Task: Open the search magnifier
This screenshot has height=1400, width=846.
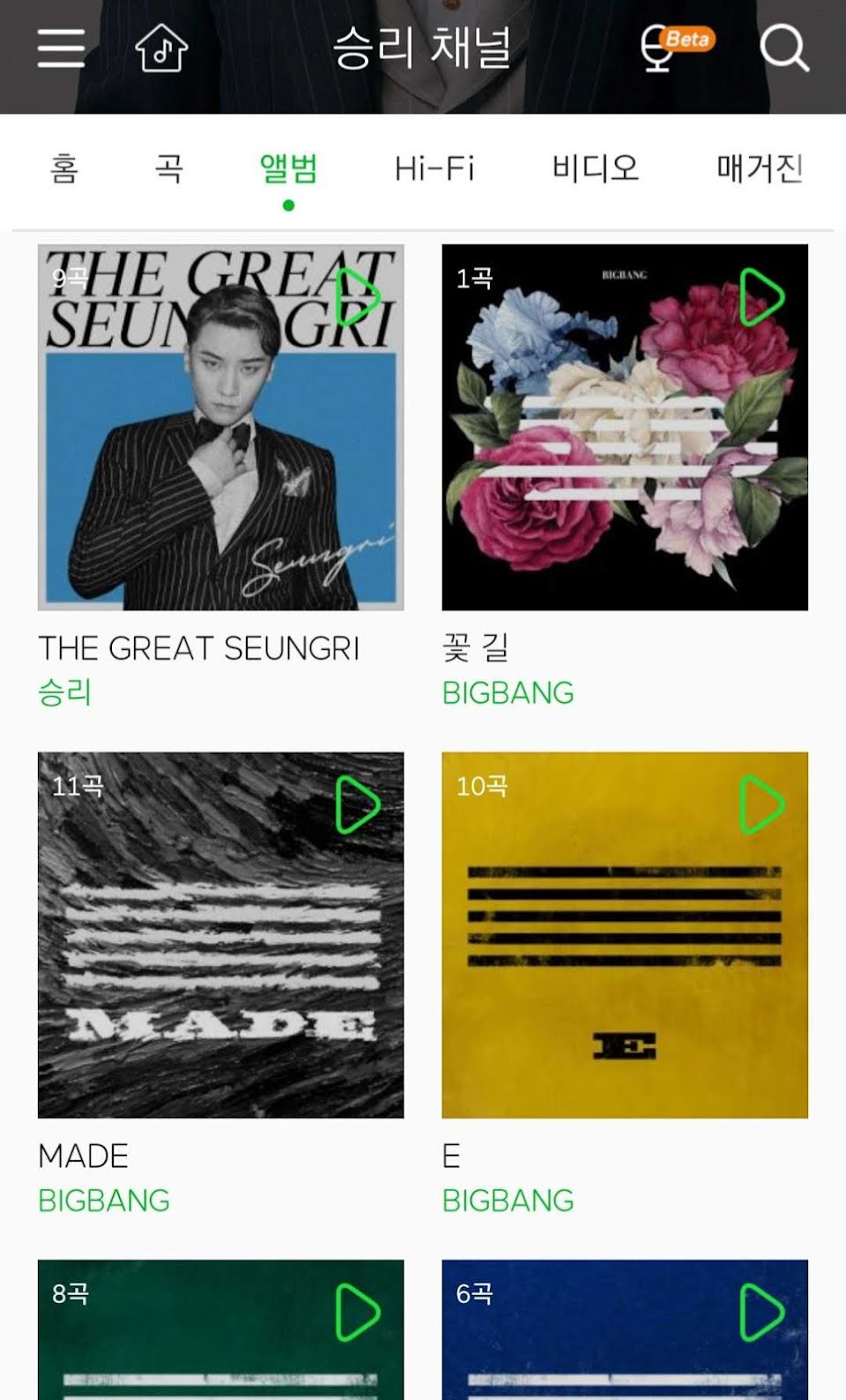Action: [783, 48]
